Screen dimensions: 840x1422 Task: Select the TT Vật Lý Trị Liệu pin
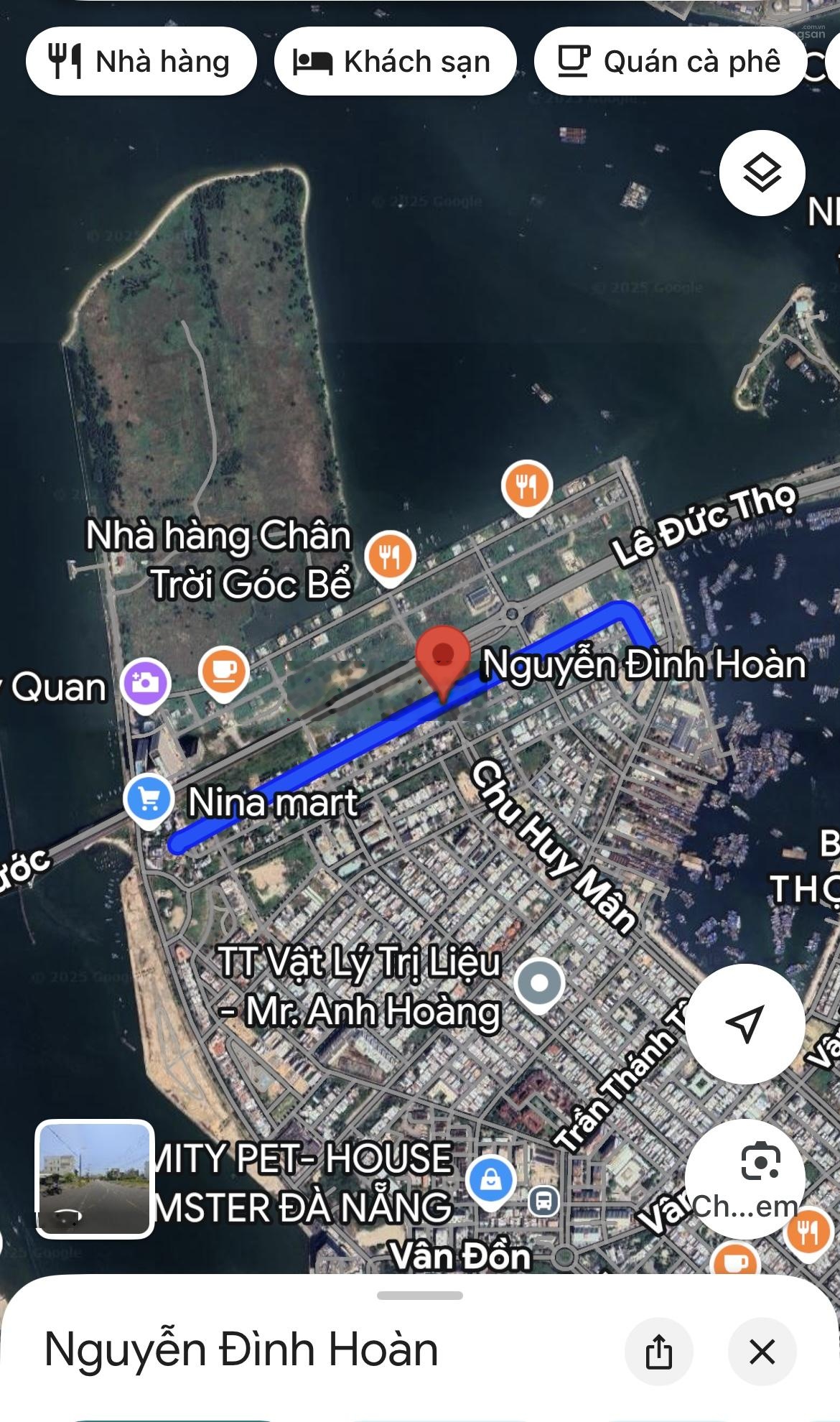point(540,983)
